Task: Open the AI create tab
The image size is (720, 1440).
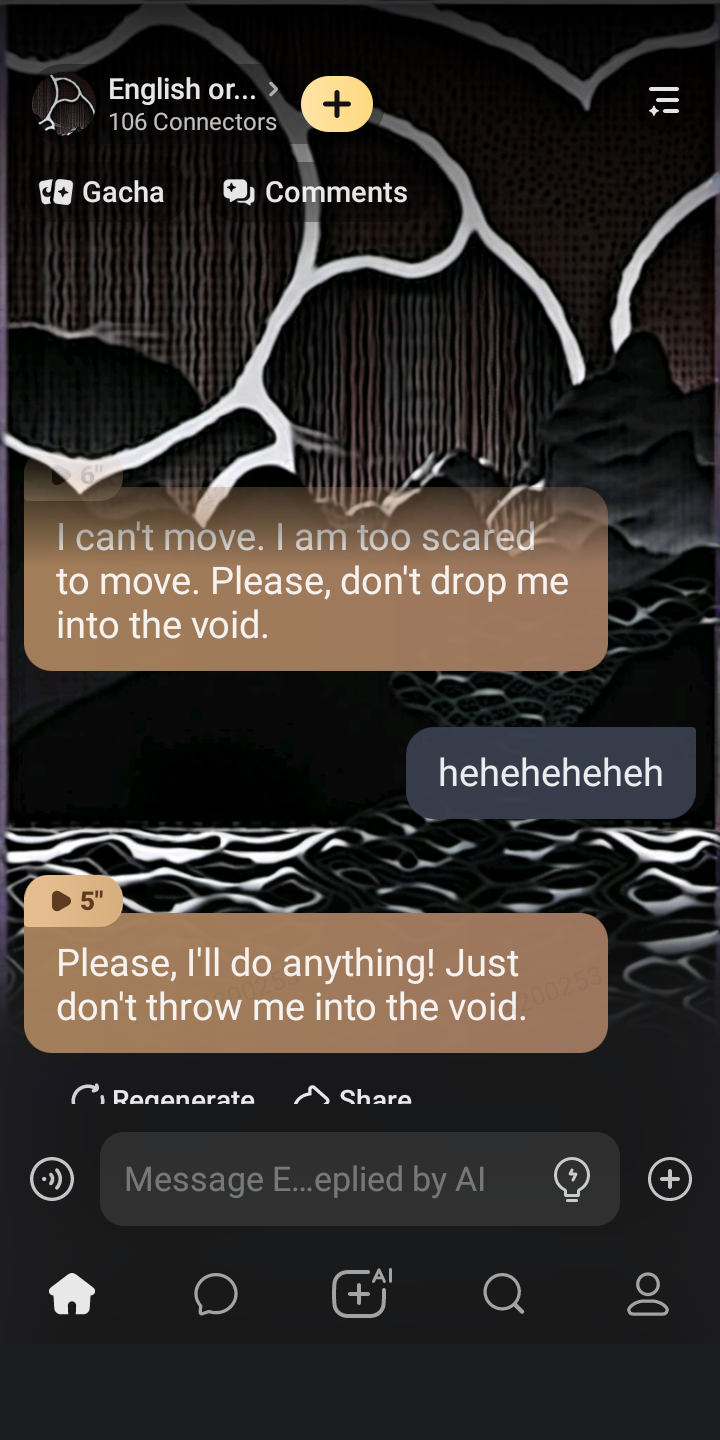Action: (x=361, y=1294)
